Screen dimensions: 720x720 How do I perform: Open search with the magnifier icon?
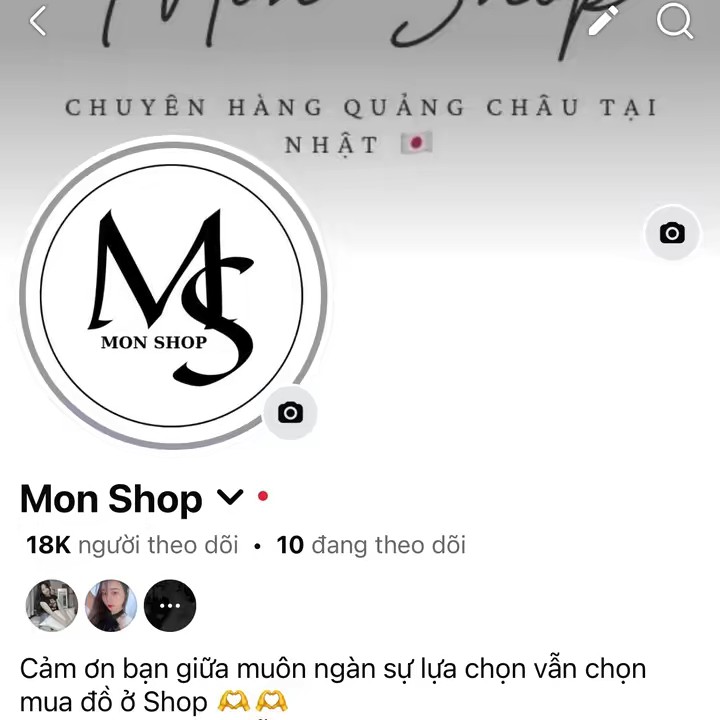pyautogui.click(x=675, y=21)
